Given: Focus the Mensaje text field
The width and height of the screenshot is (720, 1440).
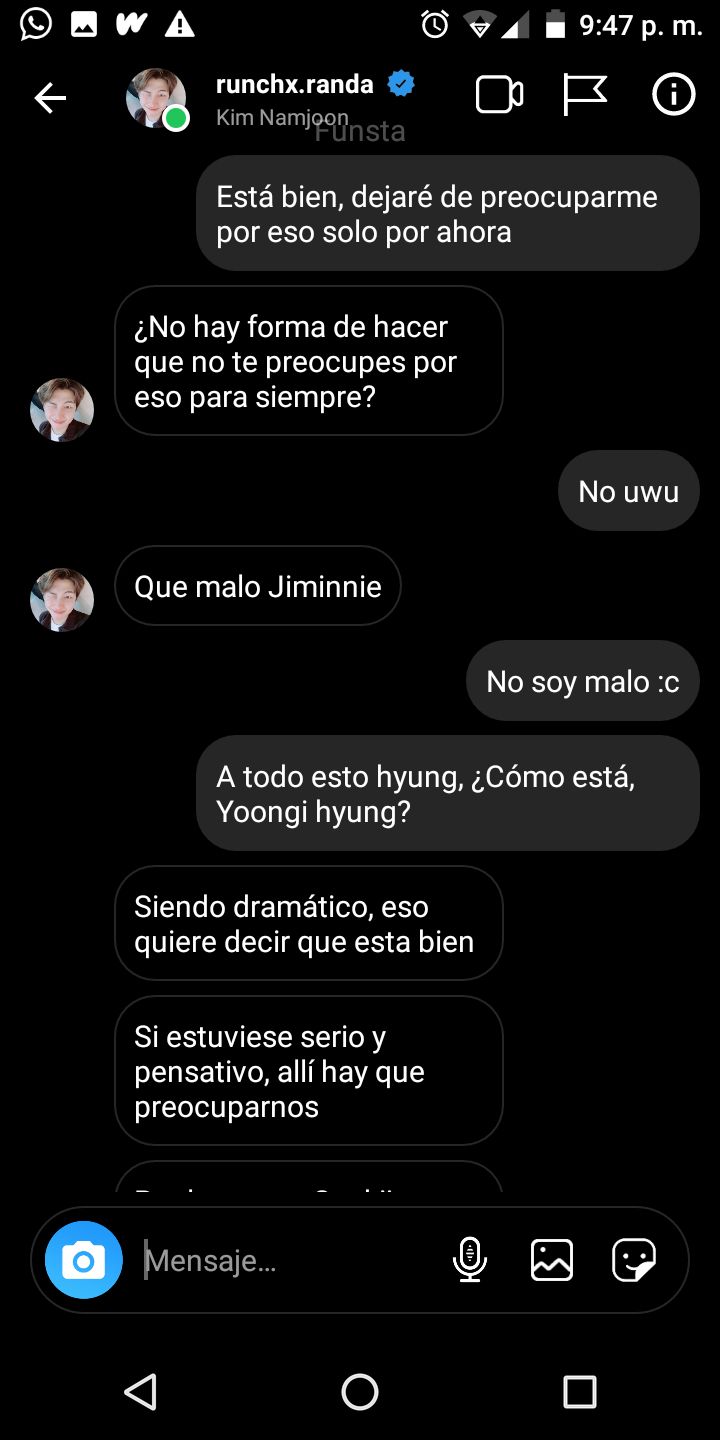Looking at the screenshot, I should pyautogui.click(x=290, y=1261).
